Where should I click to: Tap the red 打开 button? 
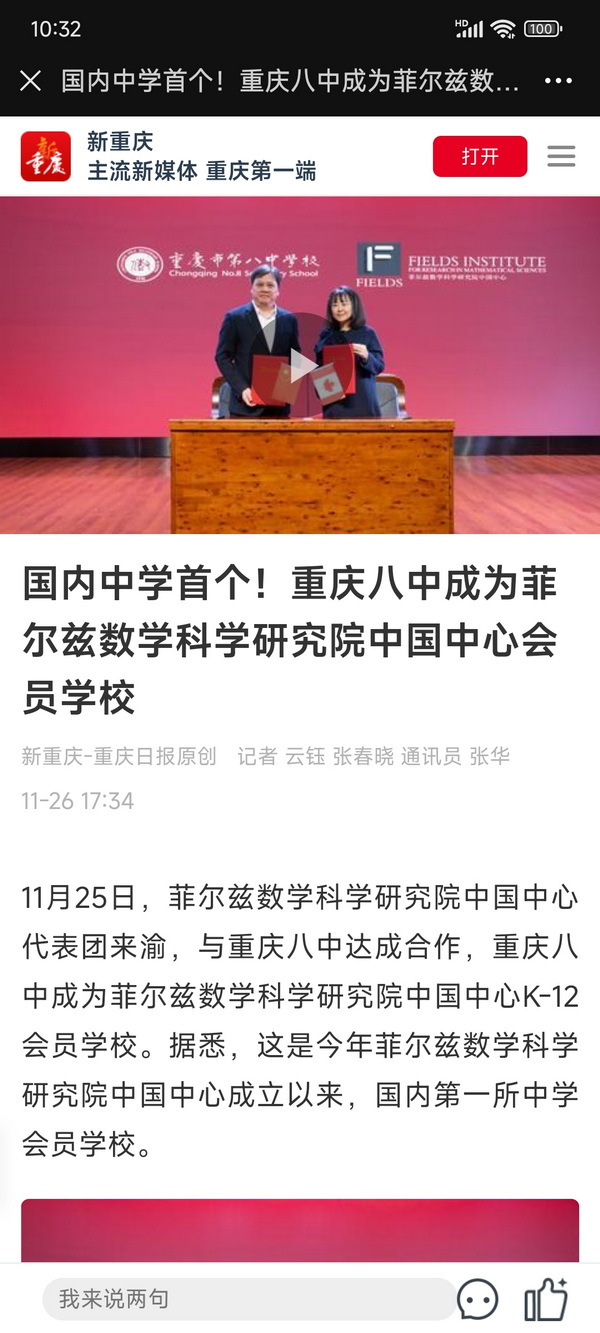pos(480,156)
